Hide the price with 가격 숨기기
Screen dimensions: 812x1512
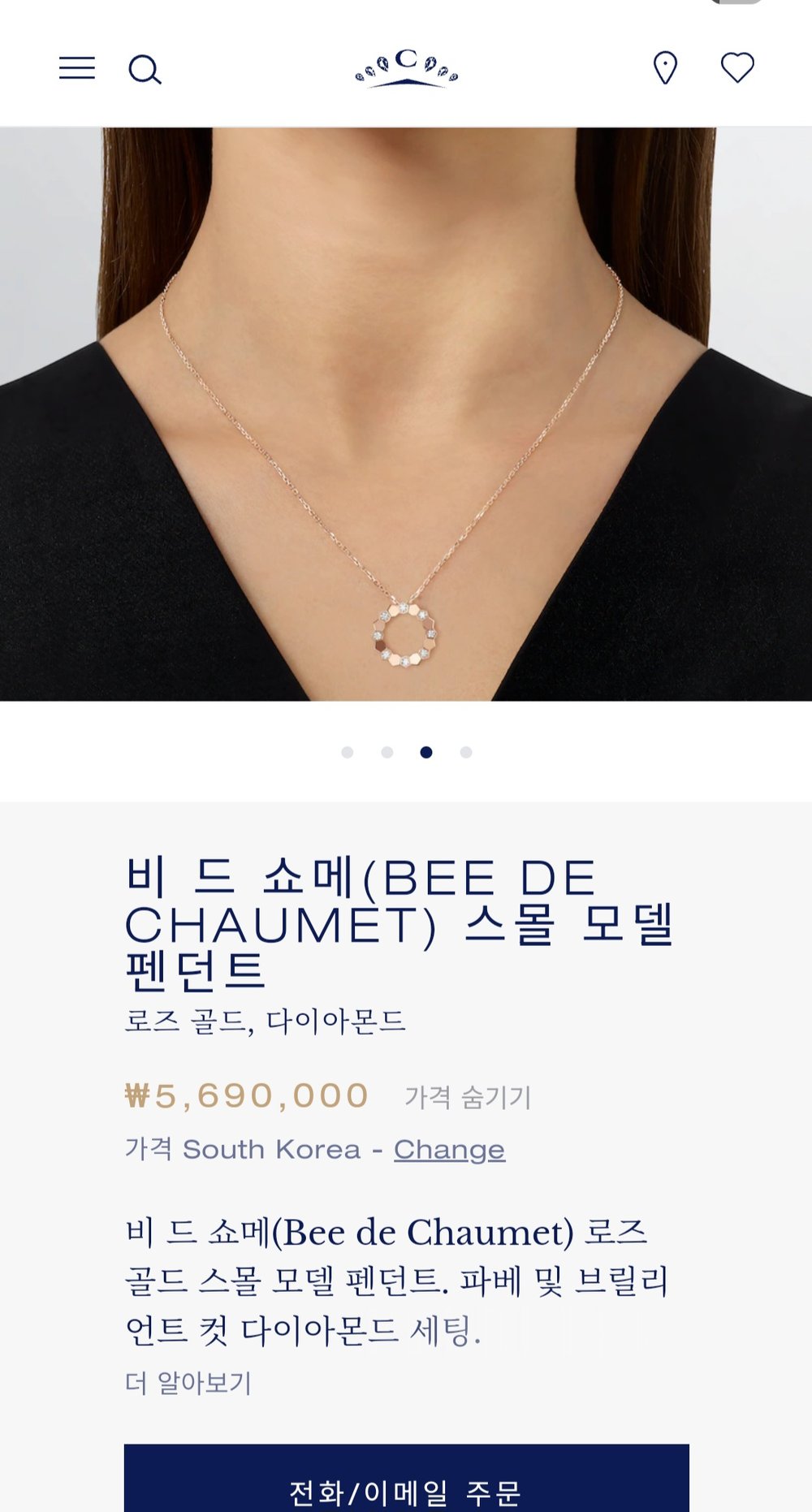(468, 1098)
